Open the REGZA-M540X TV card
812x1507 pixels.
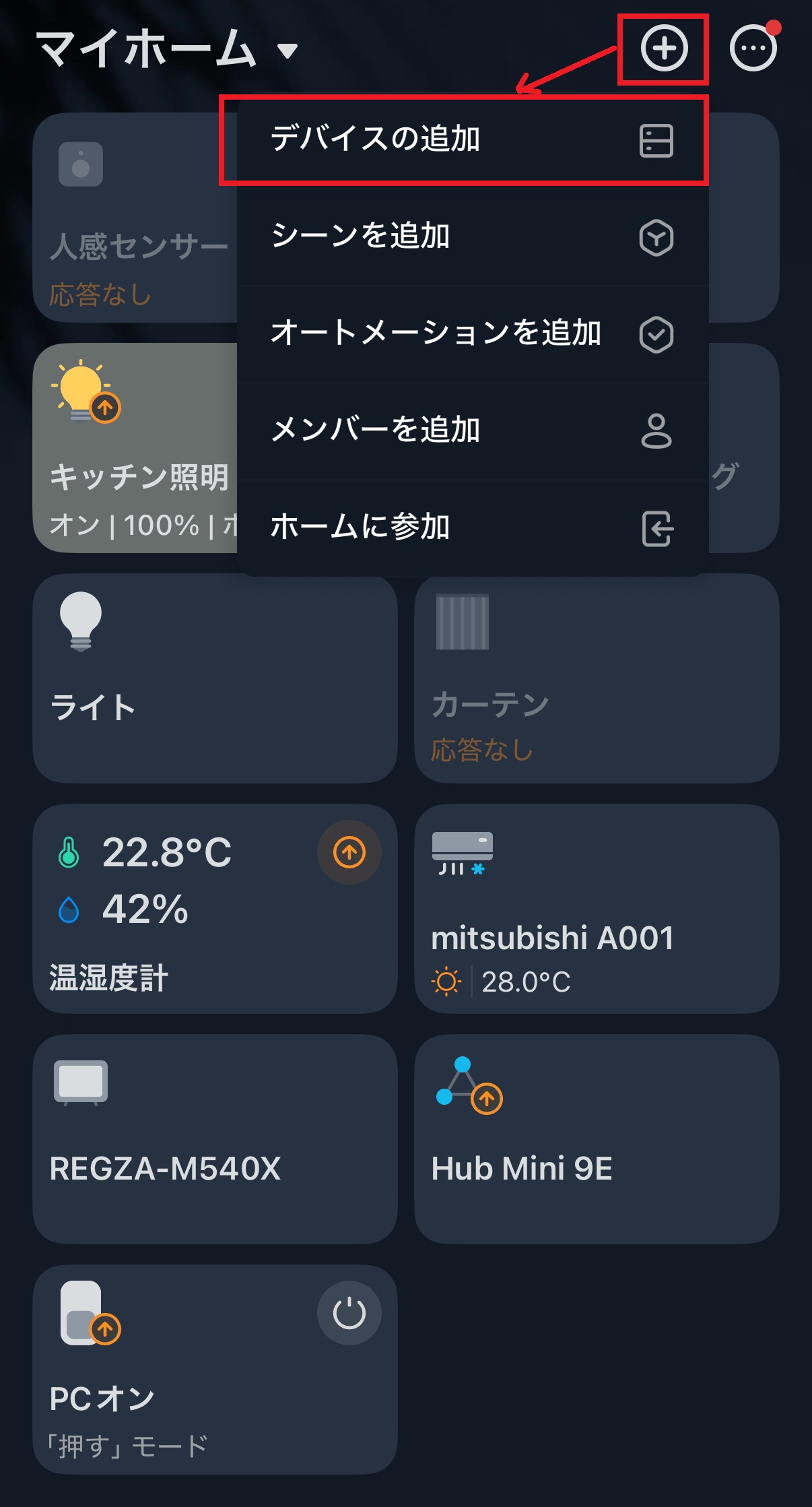(x=215, y=1139)
